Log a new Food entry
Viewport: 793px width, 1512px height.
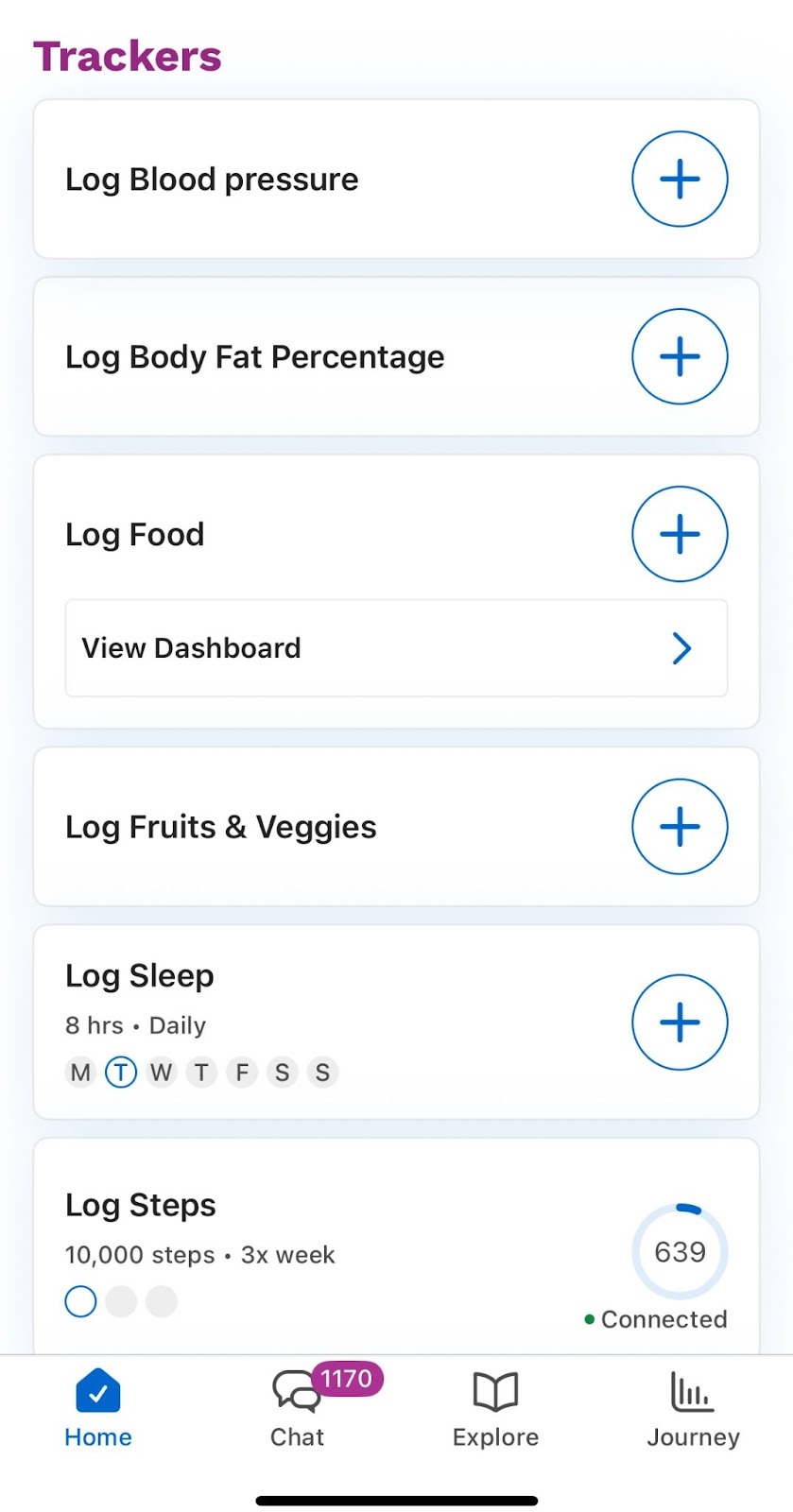tap(680, 535)
